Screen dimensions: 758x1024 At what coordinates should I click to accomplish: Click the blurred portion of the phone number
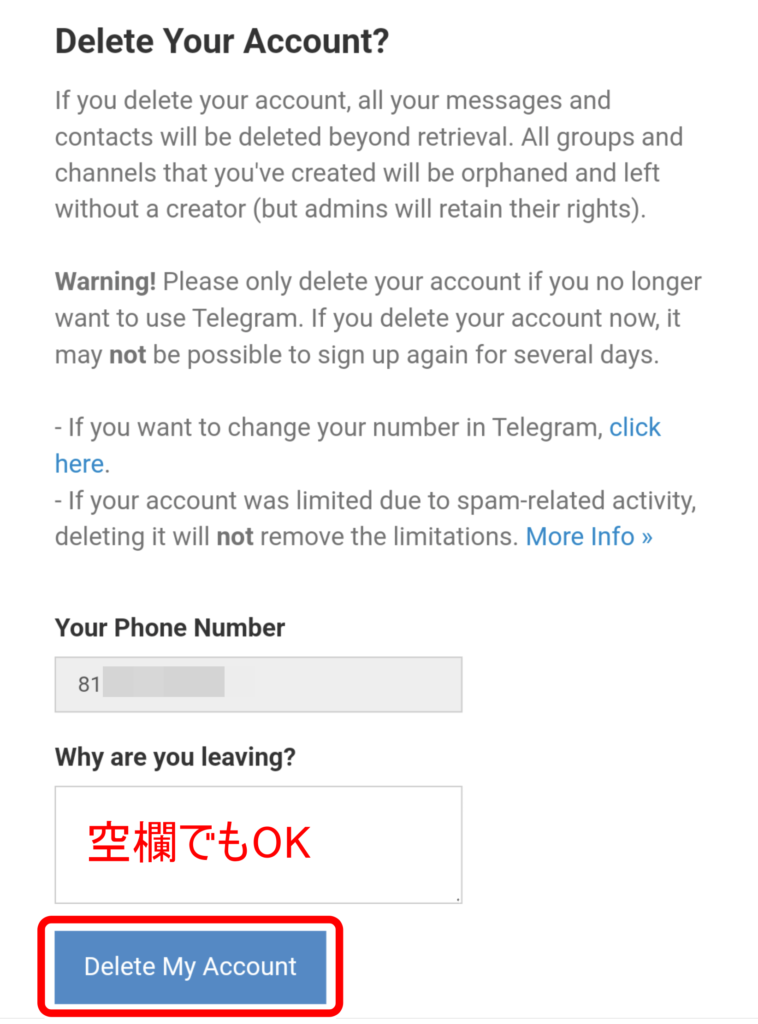tap(165, 684)
